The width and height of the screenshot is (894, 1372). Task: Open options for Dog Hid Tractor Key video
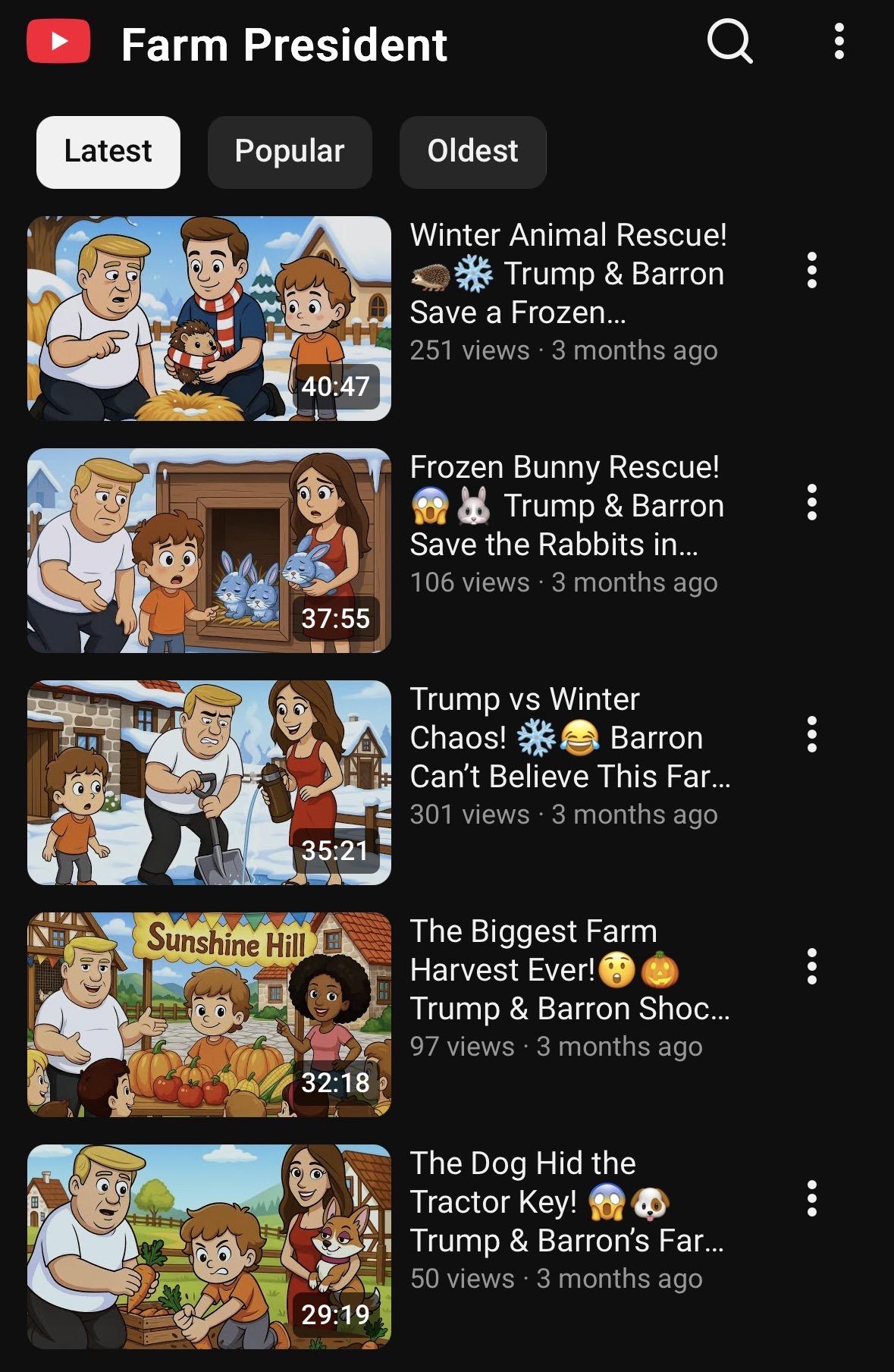click(x=812, y=1198)
